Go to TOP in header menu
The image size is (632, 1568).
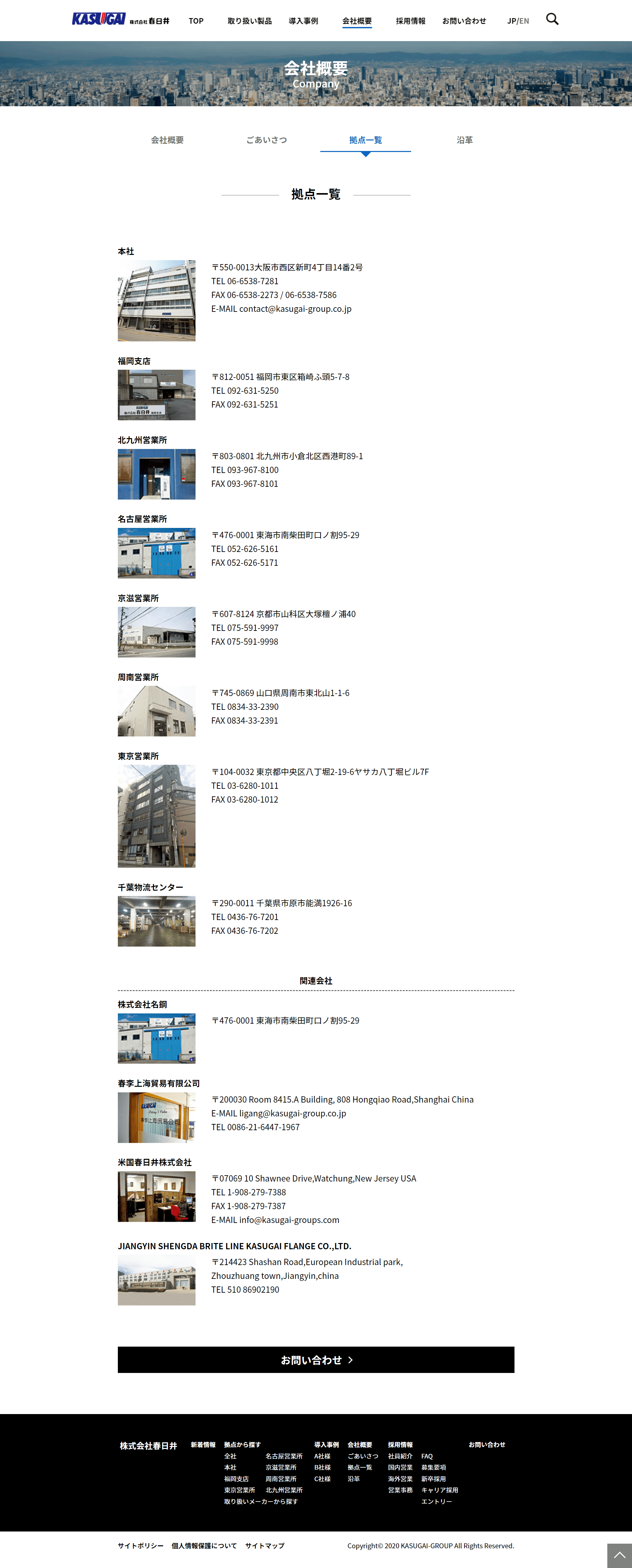pos(196,21)
